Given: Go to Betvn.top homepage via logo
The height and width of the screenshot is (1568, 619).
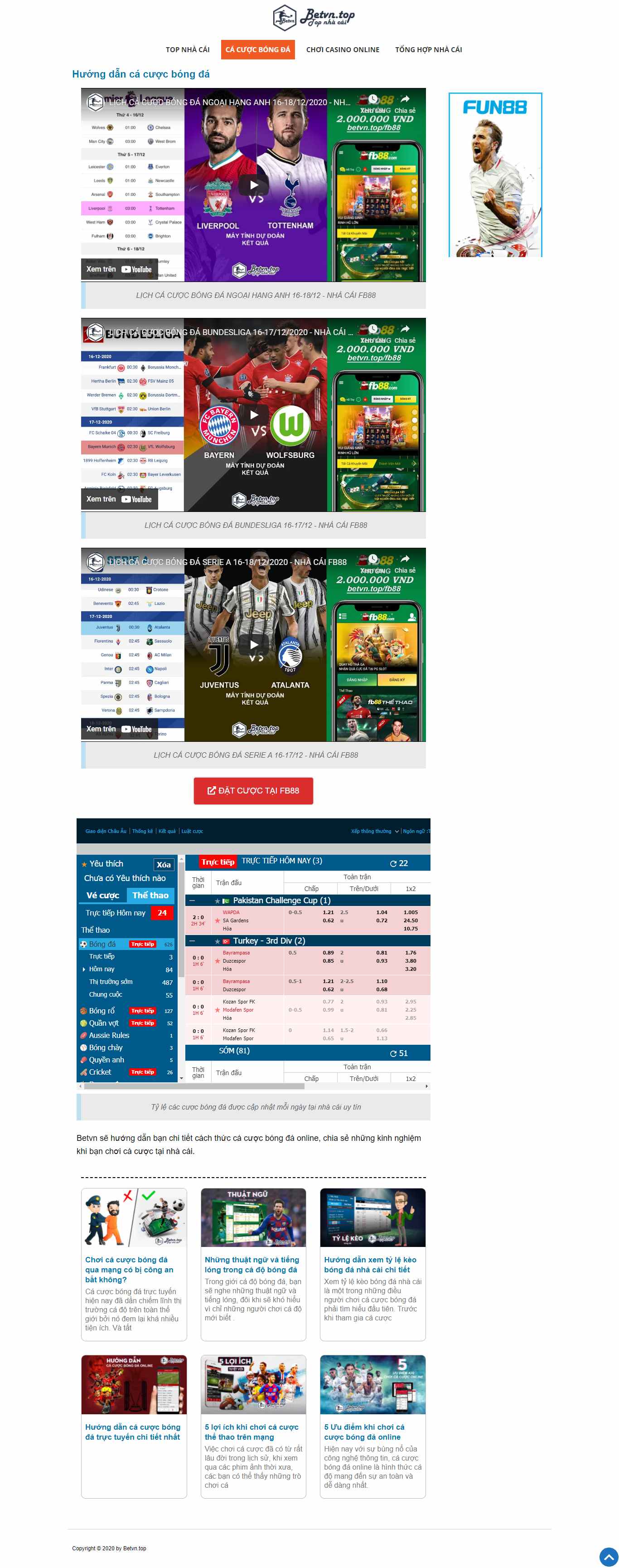Looking at the screenshot, I should 313,17.
